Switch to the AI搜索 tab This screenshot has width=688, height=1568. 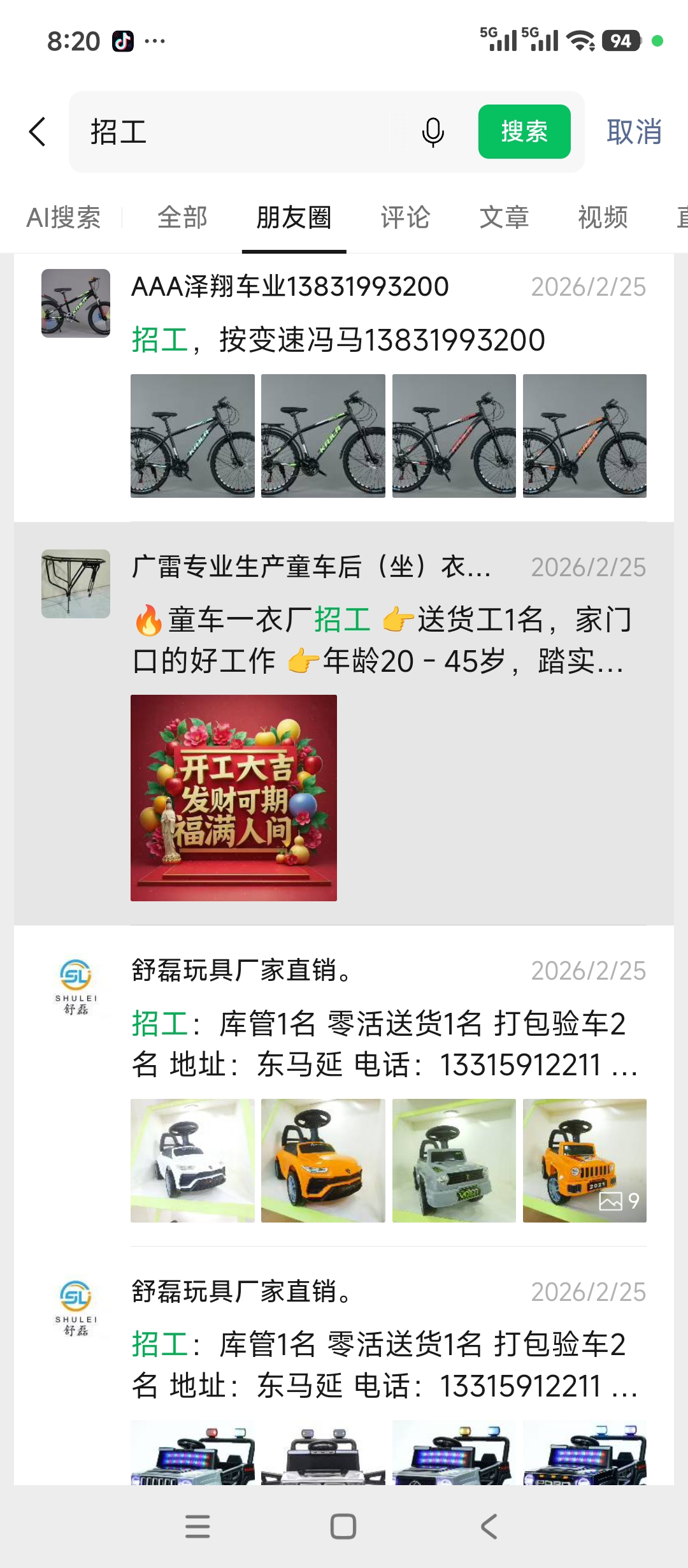point(64,217)
